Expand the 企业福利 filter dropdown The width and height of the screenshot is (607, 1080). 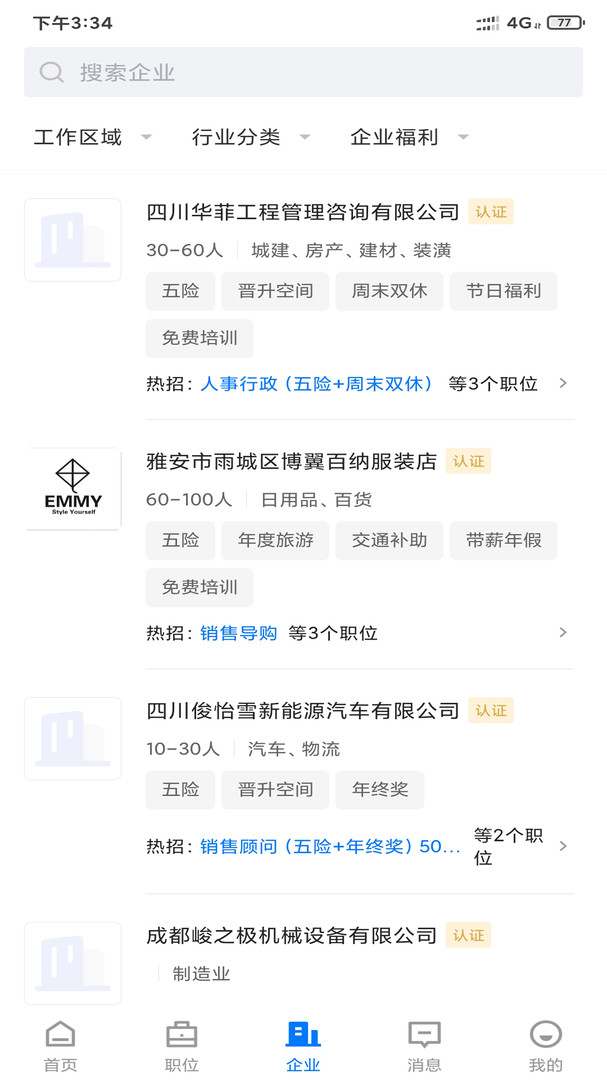[x=408, y=137]
